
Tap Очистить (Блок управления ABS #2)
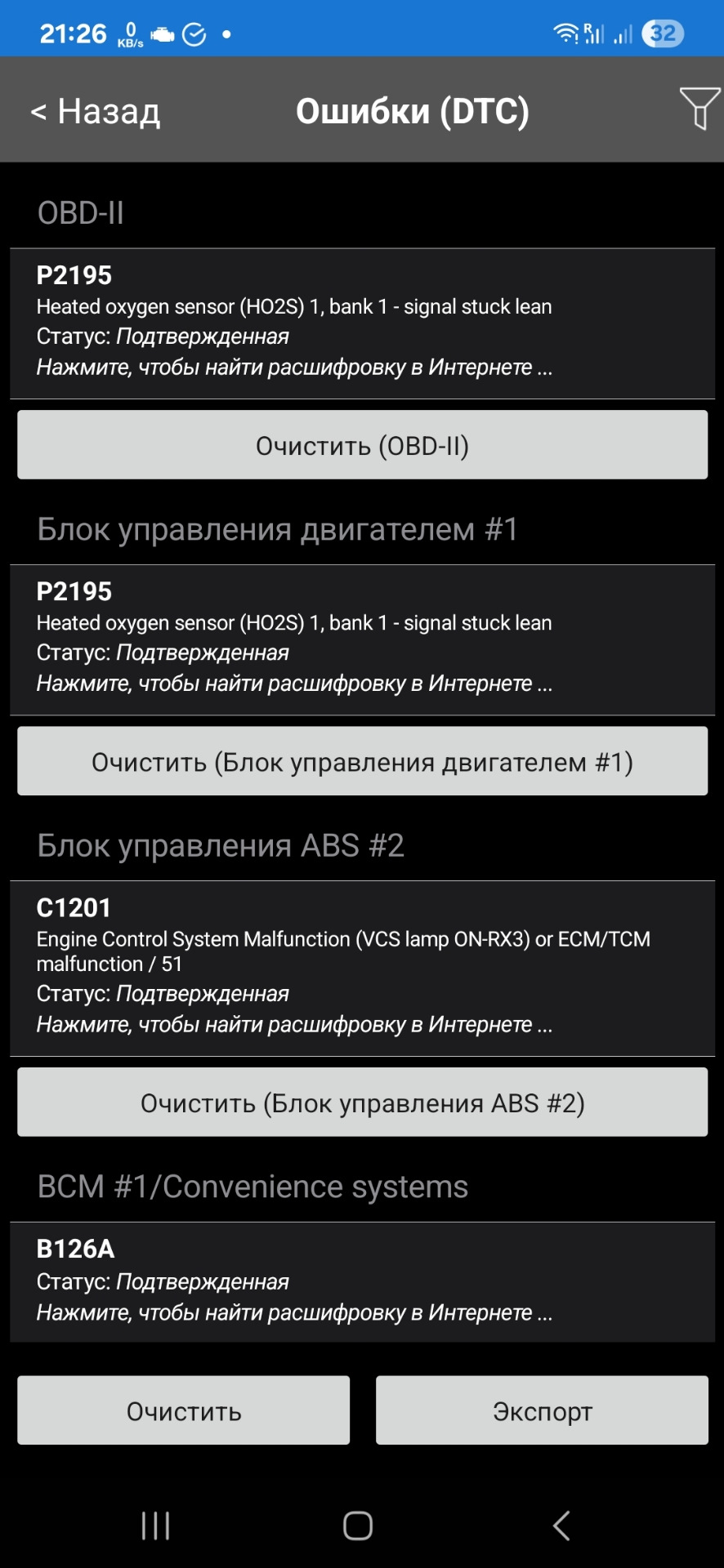coord(362,1102)
